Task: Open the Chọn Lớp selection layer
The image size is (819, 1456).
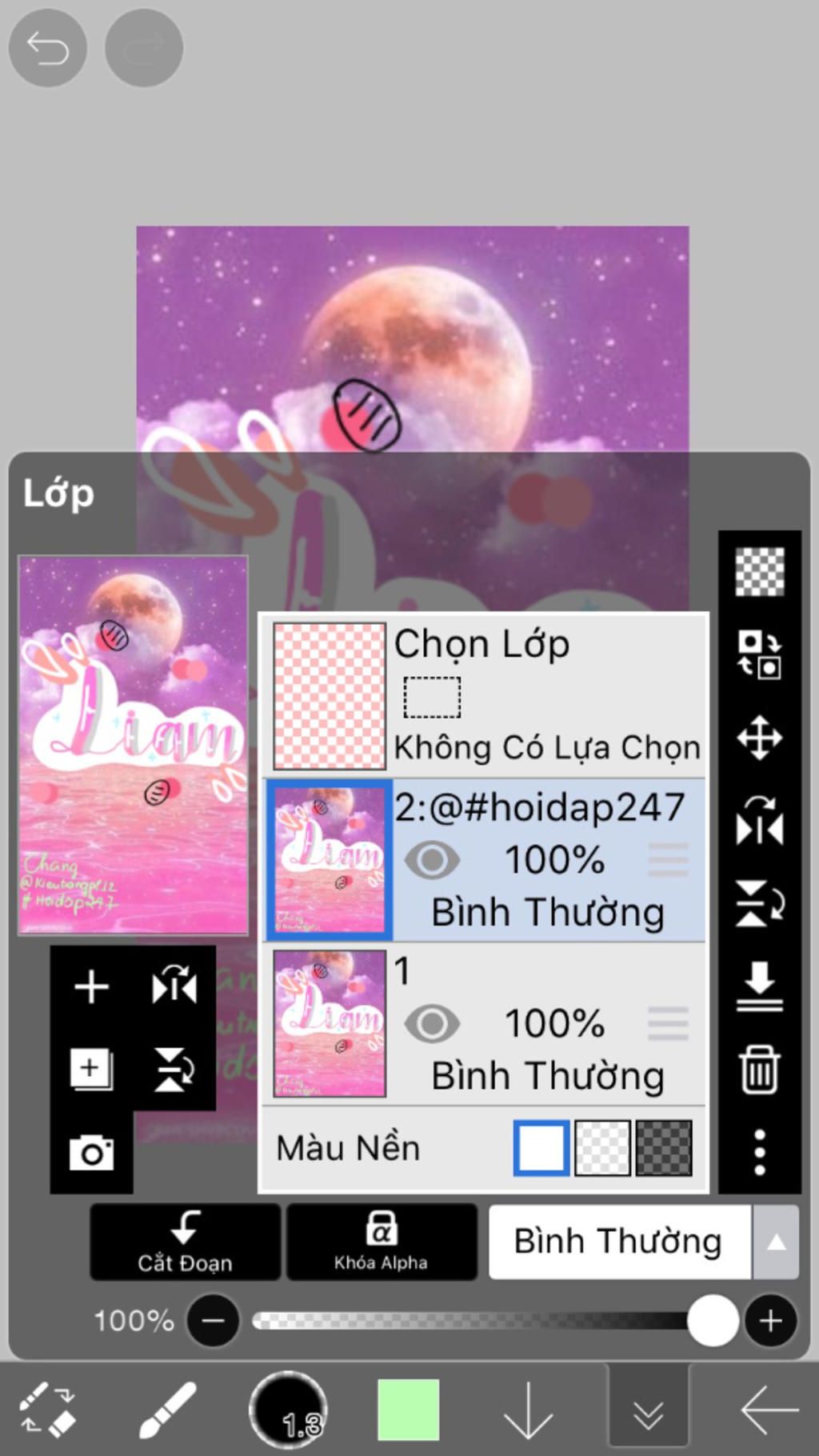Action: [485, 694]
